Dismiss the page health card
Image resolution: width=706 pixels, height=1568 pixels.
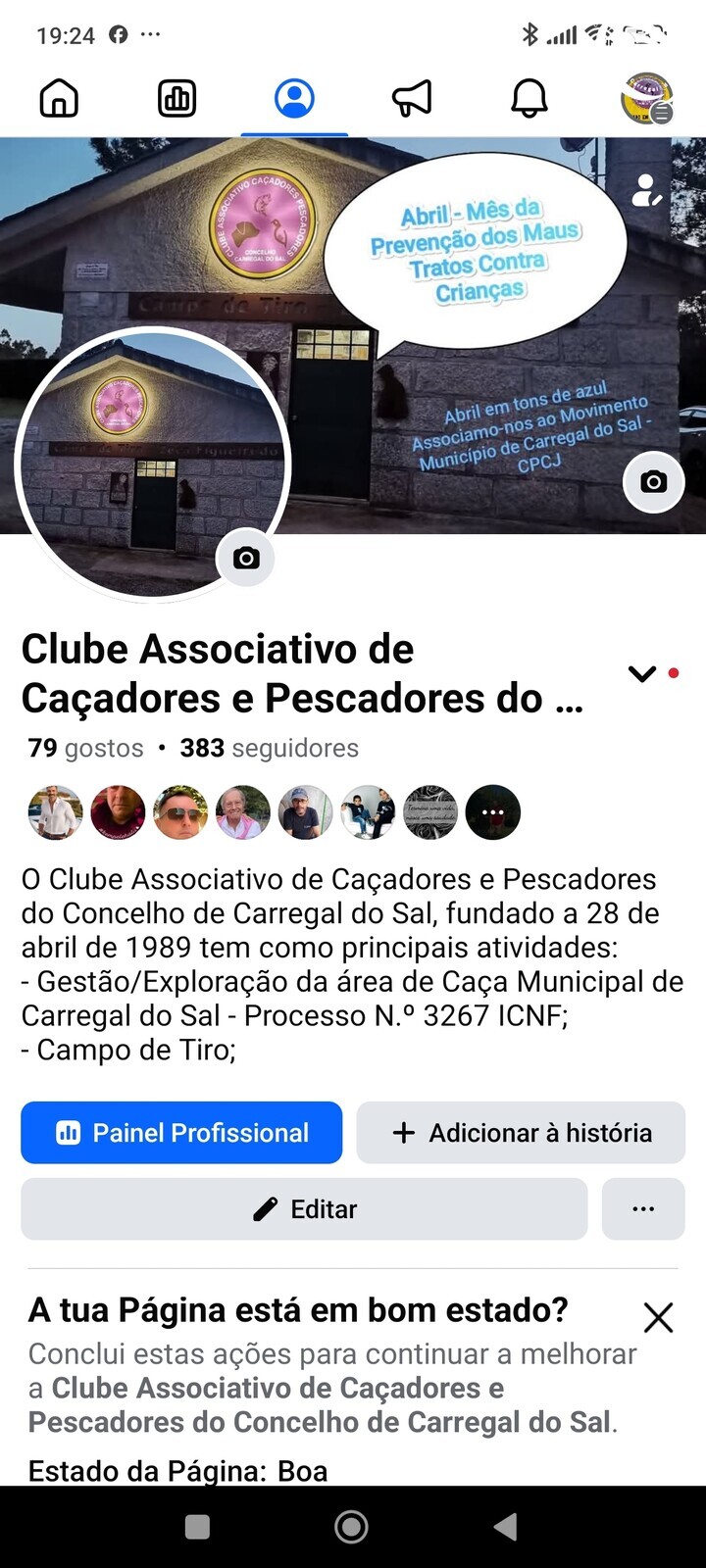pos(658,1318)
